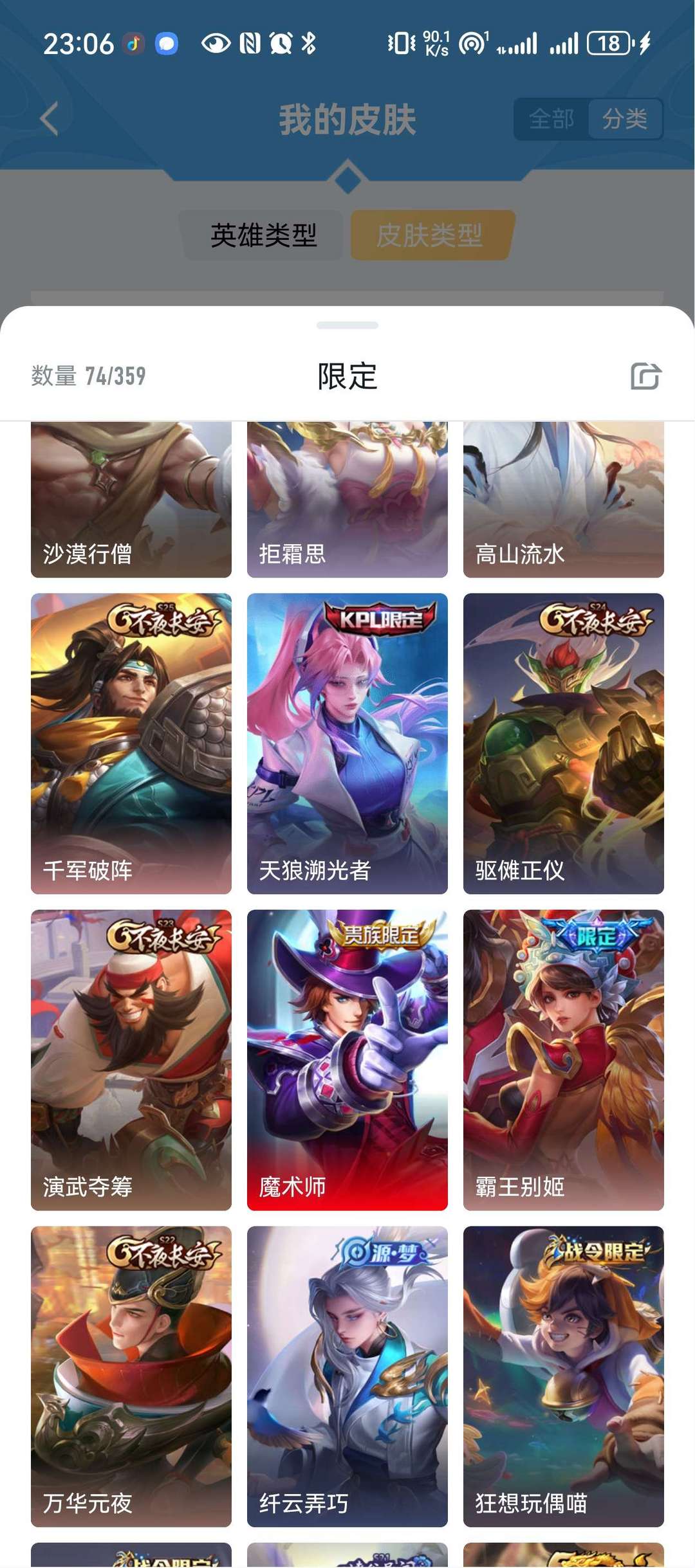The height and width of the screenshot is (1568, 695).
Task: Click the 战令限定 badge on 狂想玩偶喵
Action: pos(598,1252)
